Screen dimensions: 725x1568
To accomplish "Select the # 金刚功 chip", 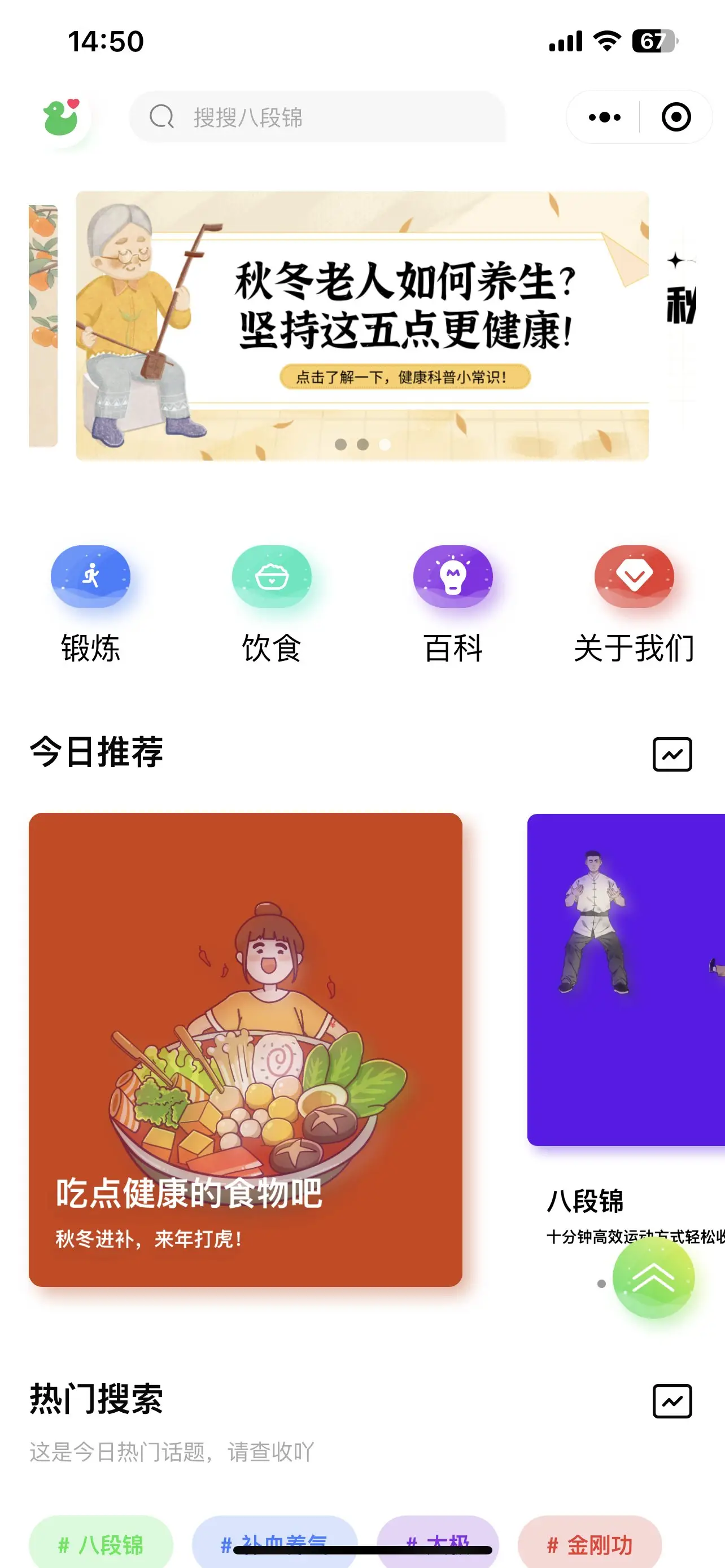I will click(x=589, y=1543).
